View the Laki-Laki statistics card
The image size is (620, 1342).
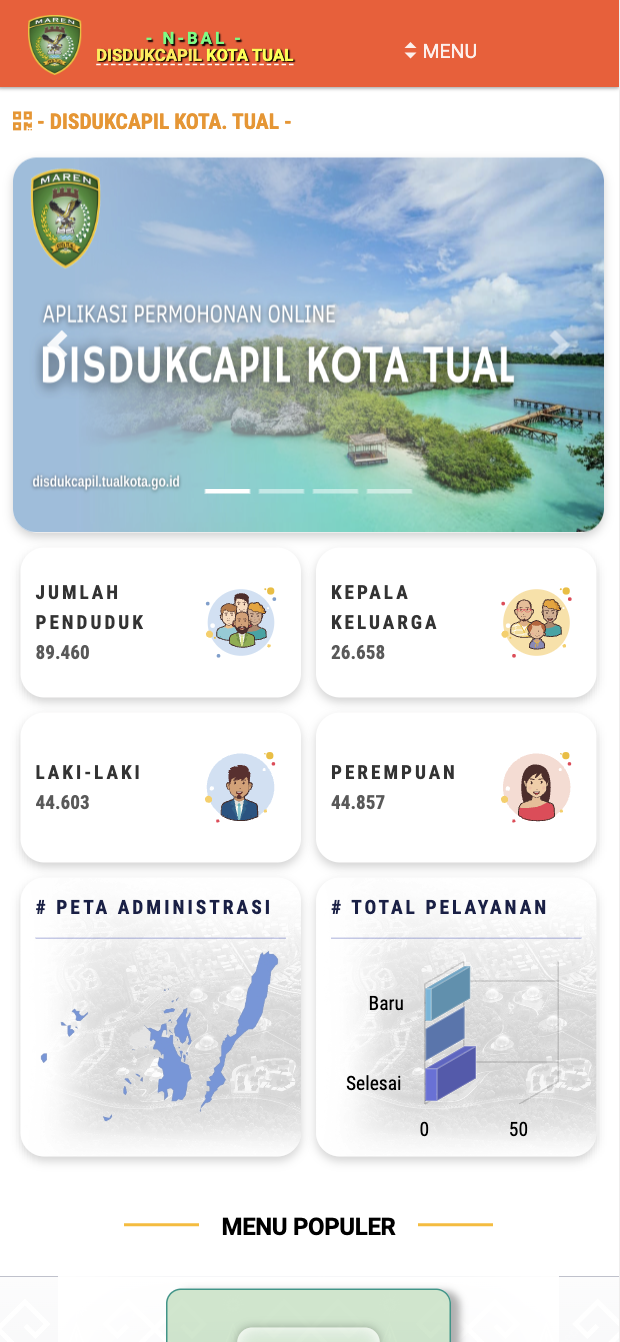(x=160, y=787)
